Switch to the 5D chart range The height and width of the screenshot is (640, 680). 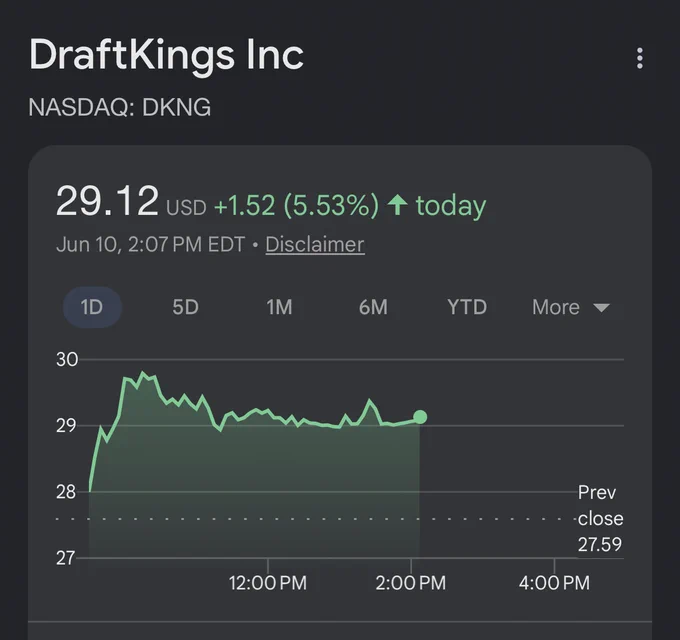coord(186,307)
